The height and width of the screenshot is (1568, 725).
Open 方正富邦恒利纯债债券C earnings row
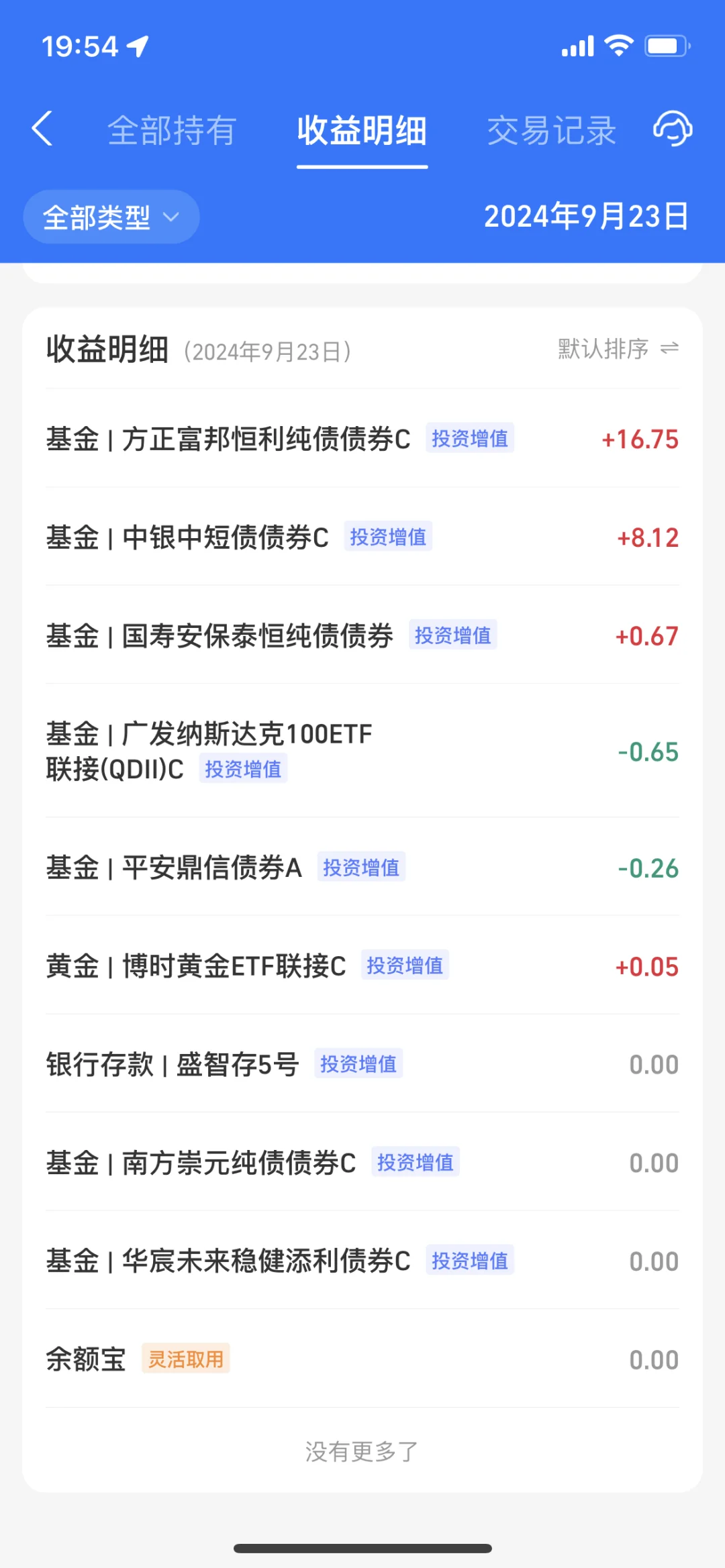tap(362, 439)
